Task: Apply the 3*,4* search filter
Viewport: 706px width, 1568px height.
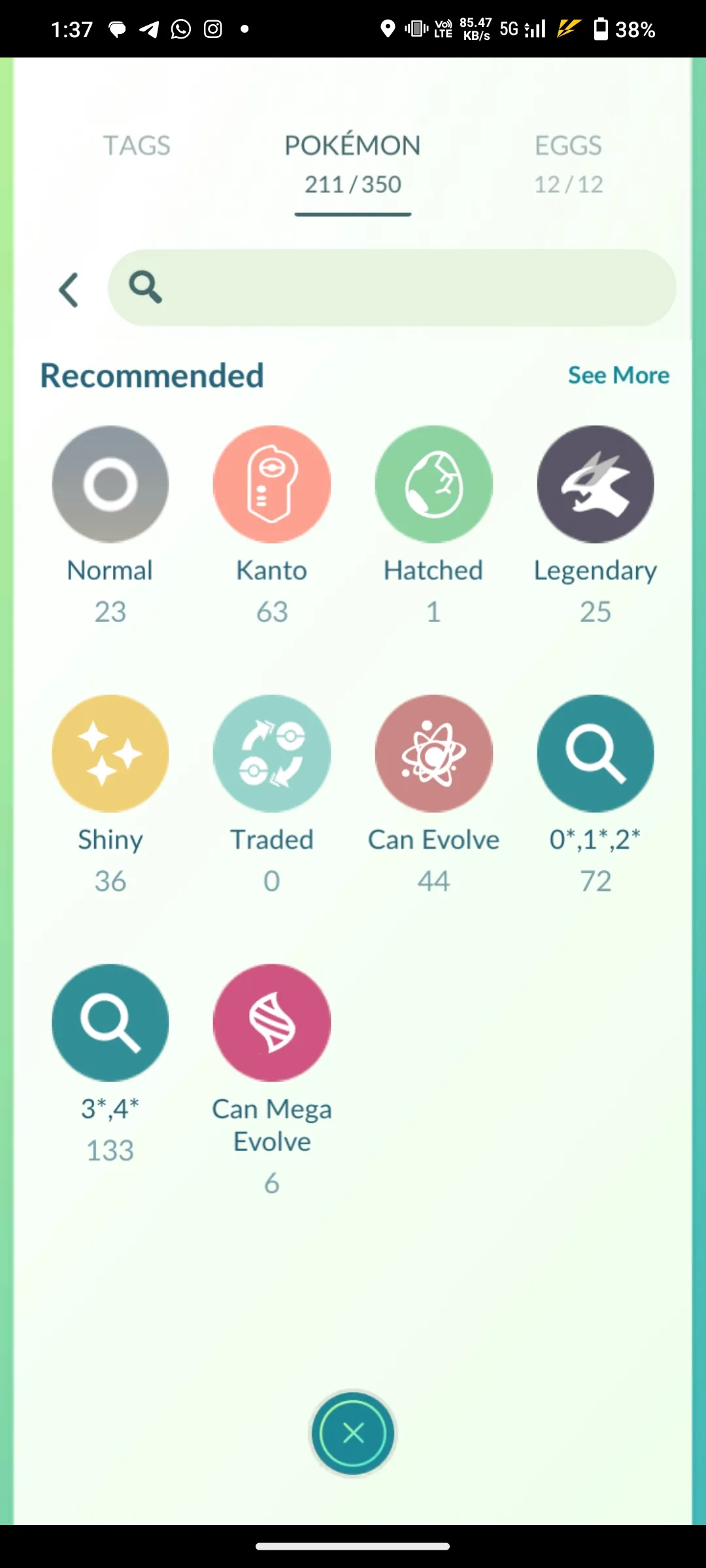Action: point(110,1023)
